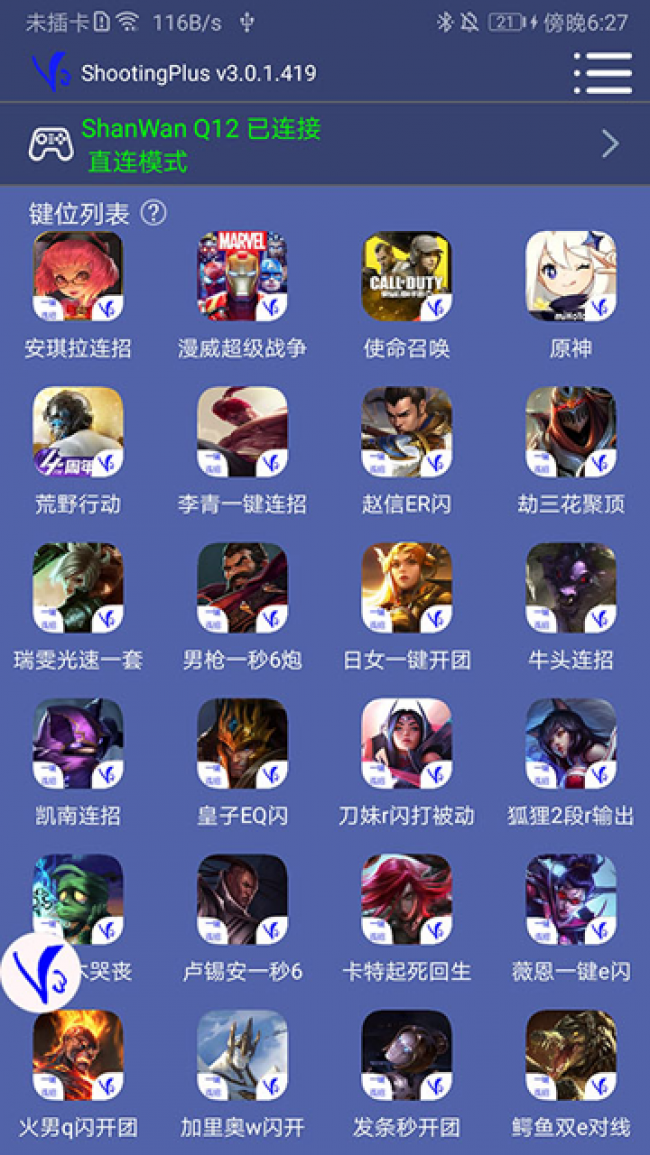Open 瑞雯光速一套 preset
This screenshot has height=1155, width=650.
(78, 588)
